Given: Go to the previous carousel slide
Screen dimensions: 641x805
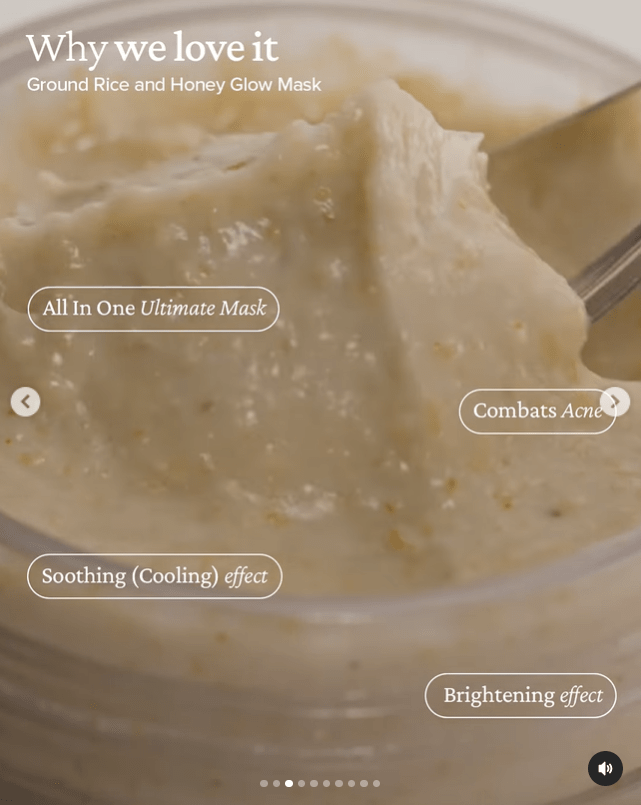Looking at the screenshot, I should pos(25,402).
